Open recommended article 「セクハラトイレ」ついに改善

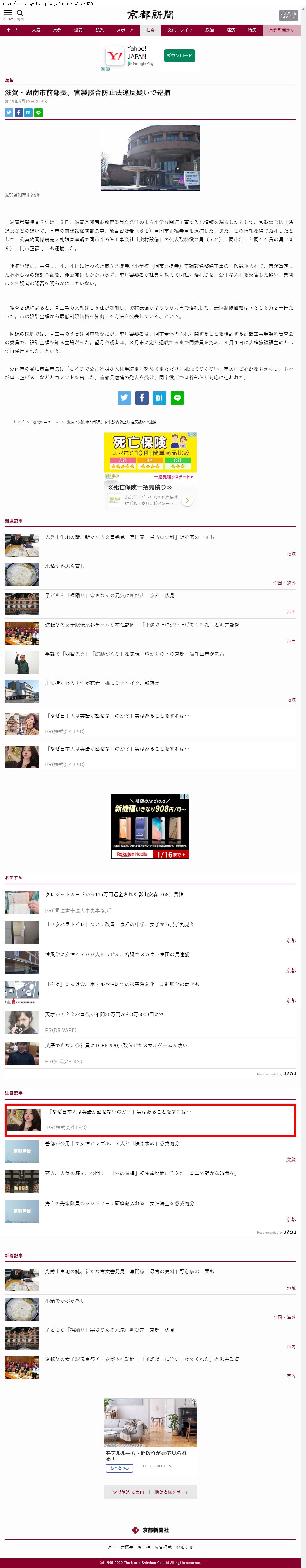coord(120,924)
